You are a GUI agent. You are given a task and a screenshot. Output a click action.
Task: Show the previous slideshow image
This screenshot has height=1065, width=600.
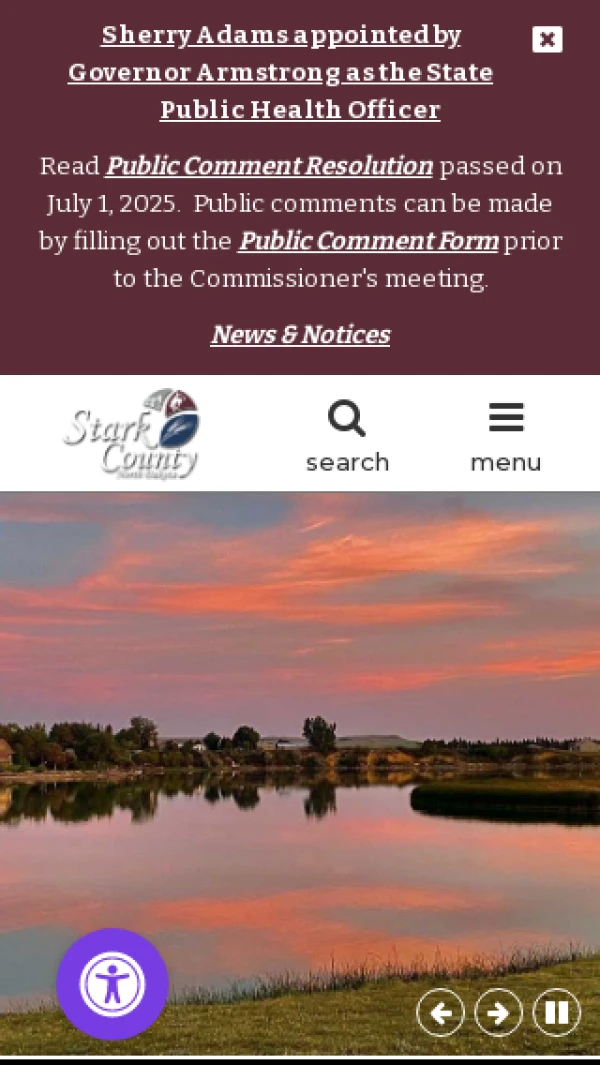click(x=441, y=1013)
